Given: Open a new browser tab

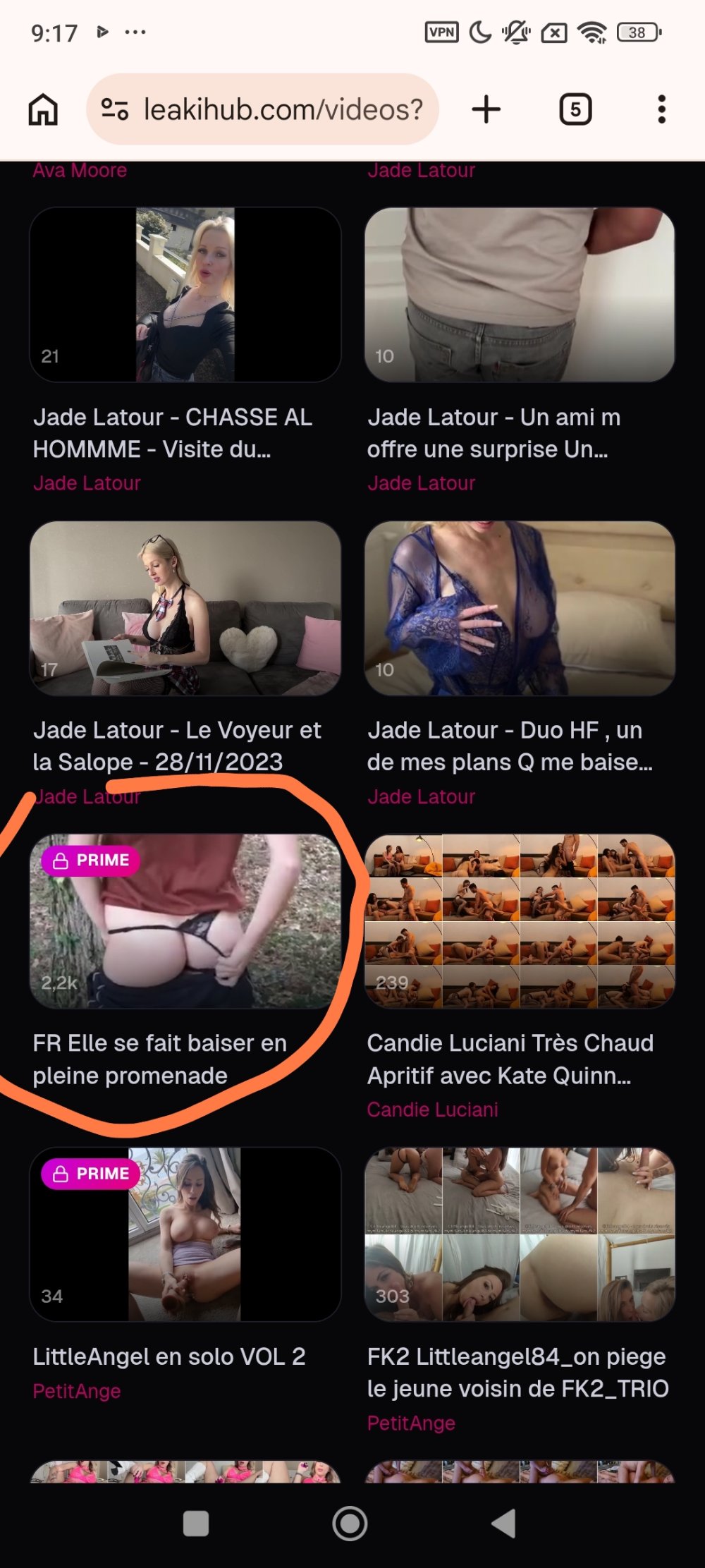Looking at the screenshot, I should (x=486, y=110).
